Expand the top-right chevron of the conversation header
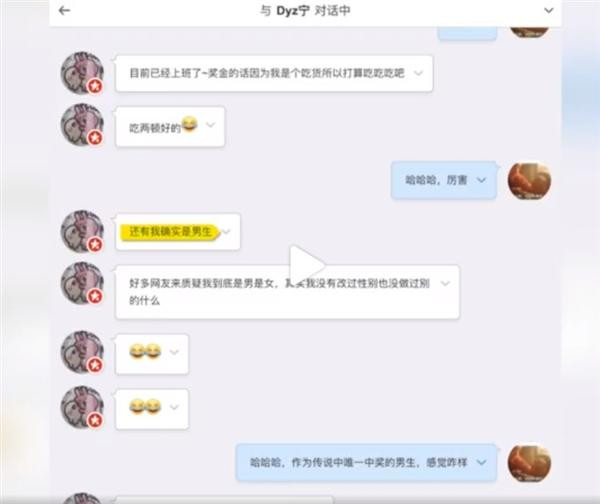Screen dimensions: 600x504 (x=548, y=11)
